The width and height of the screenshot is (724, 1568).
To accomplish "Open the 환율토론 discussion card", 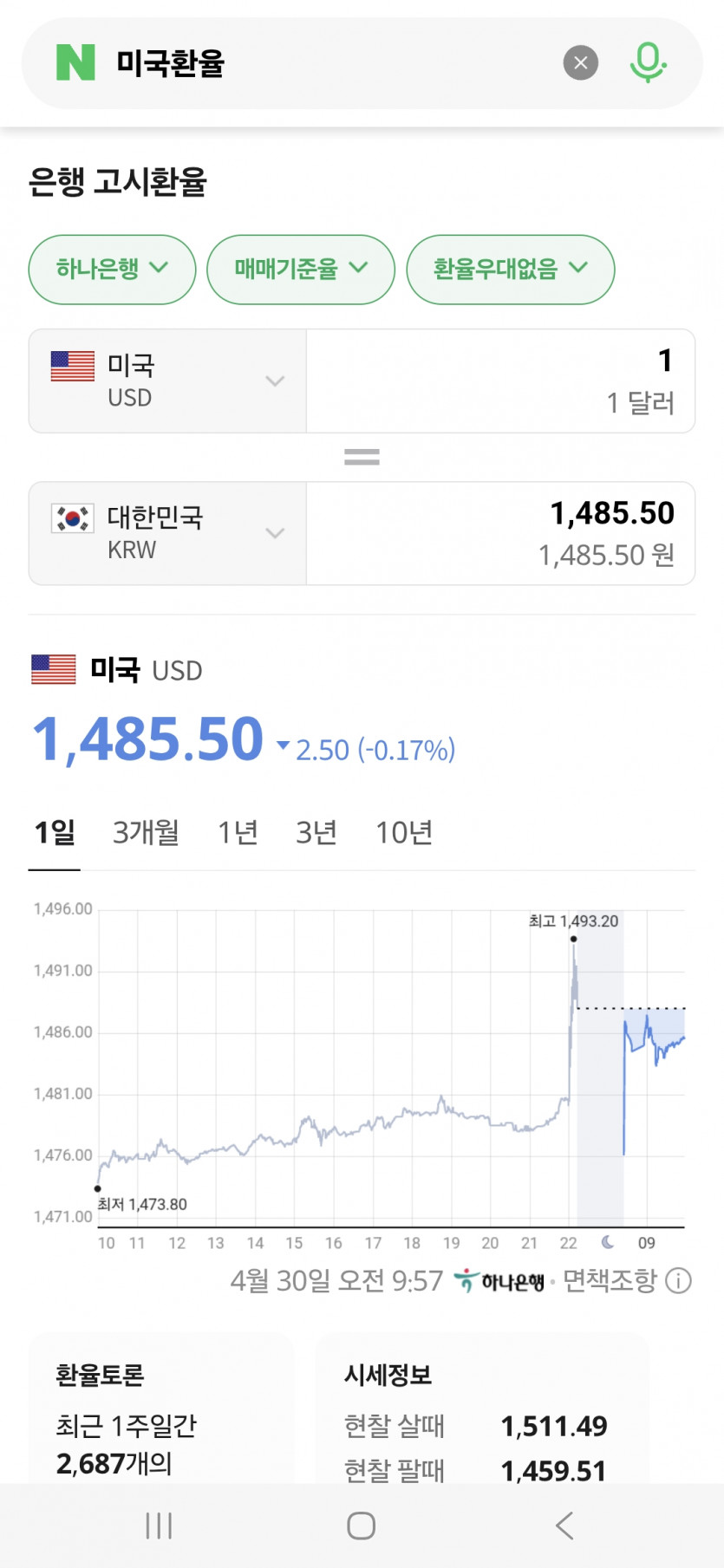I will click(x=161, y=1409).
